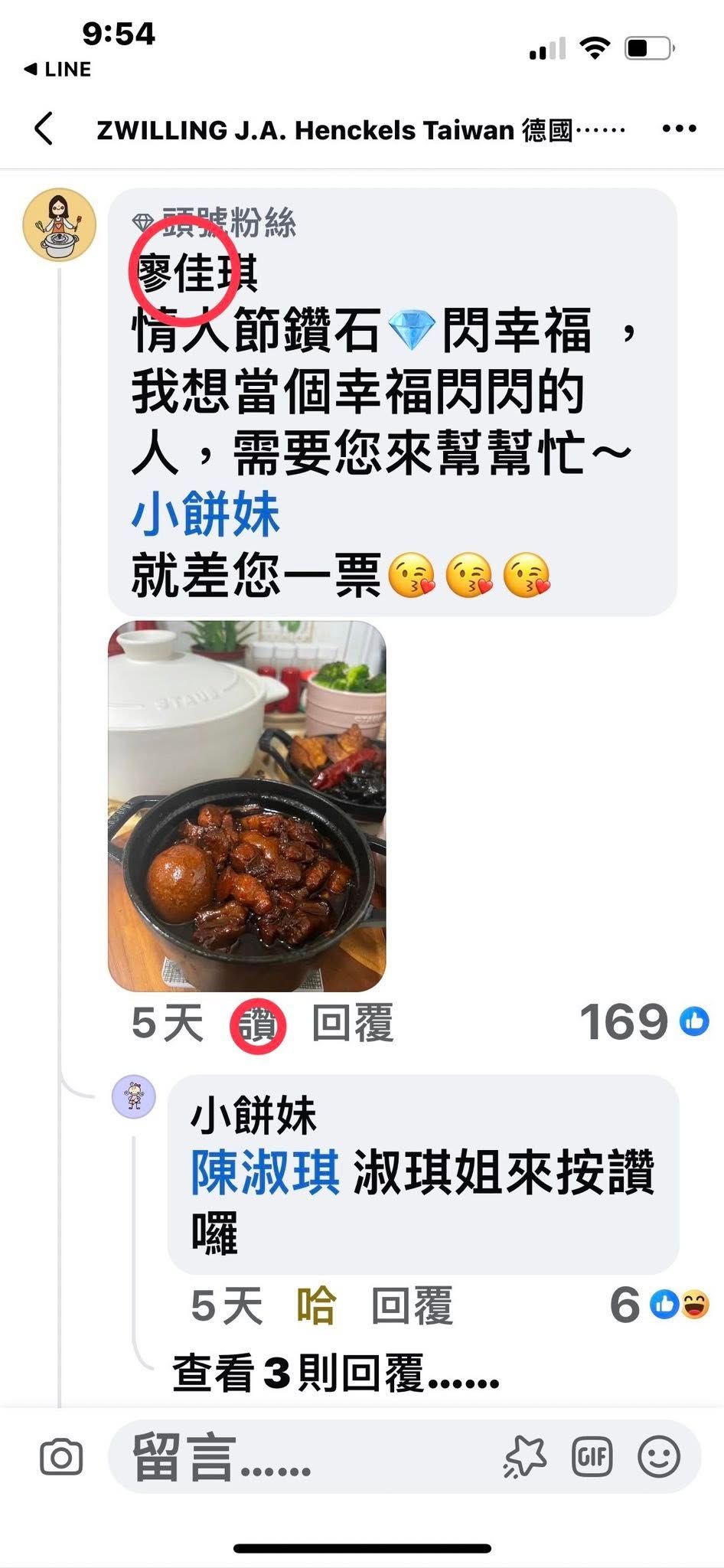View the 6 reactions on 小餅妹's reply

[x=660, y=1305]
